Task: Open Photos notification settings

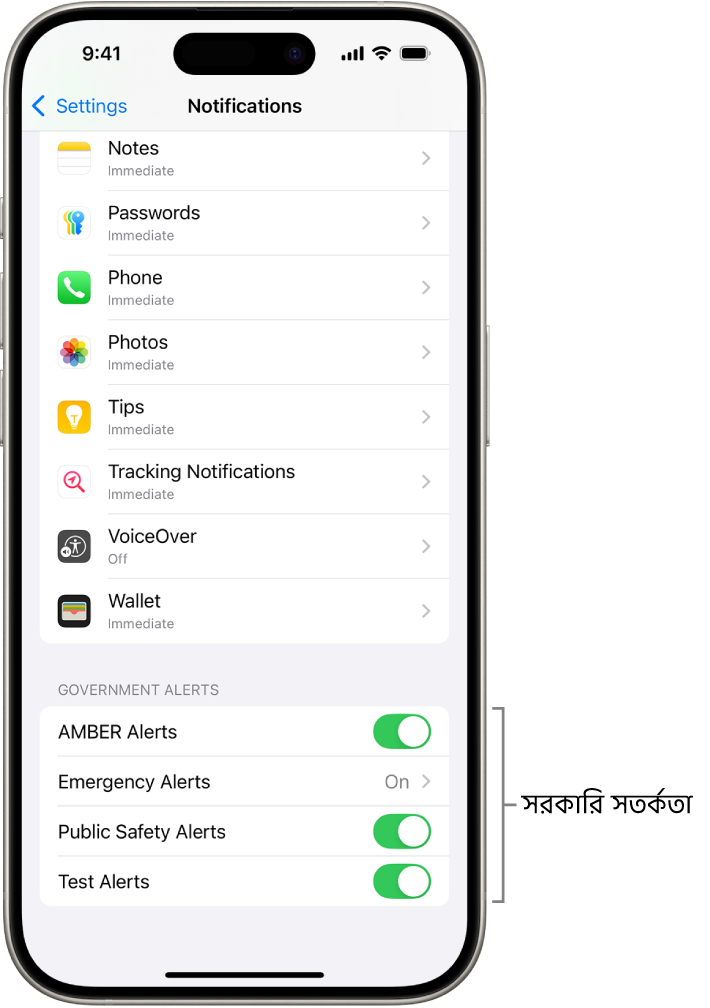Action: pyautogui.click(x=244, y=352)
